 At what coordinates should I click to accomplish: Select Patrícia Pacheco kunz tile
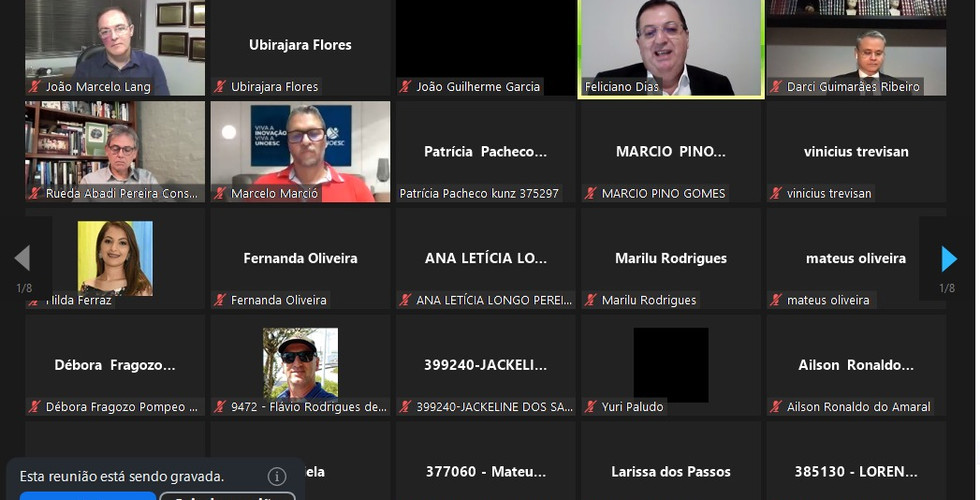(x=485, y=152)
